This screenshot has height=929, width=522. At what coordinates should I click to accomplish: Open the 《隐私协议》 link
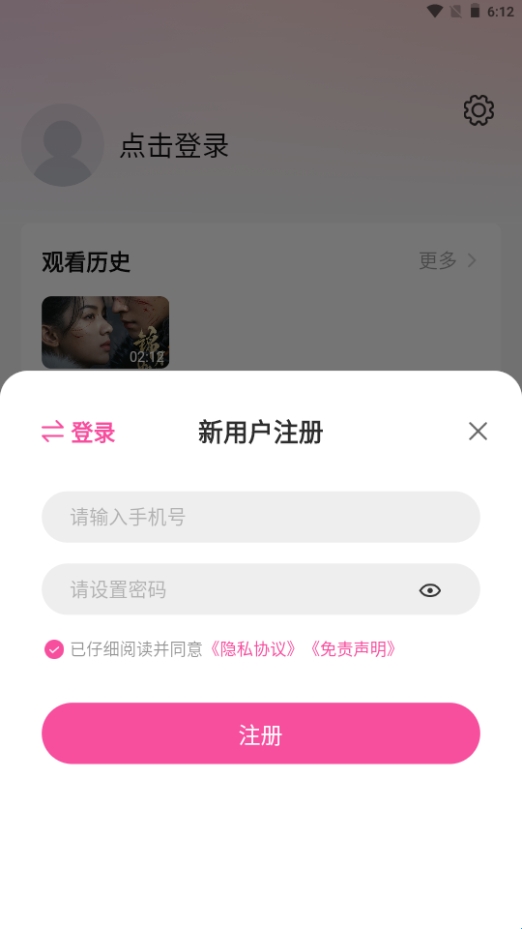coord(252,649)
